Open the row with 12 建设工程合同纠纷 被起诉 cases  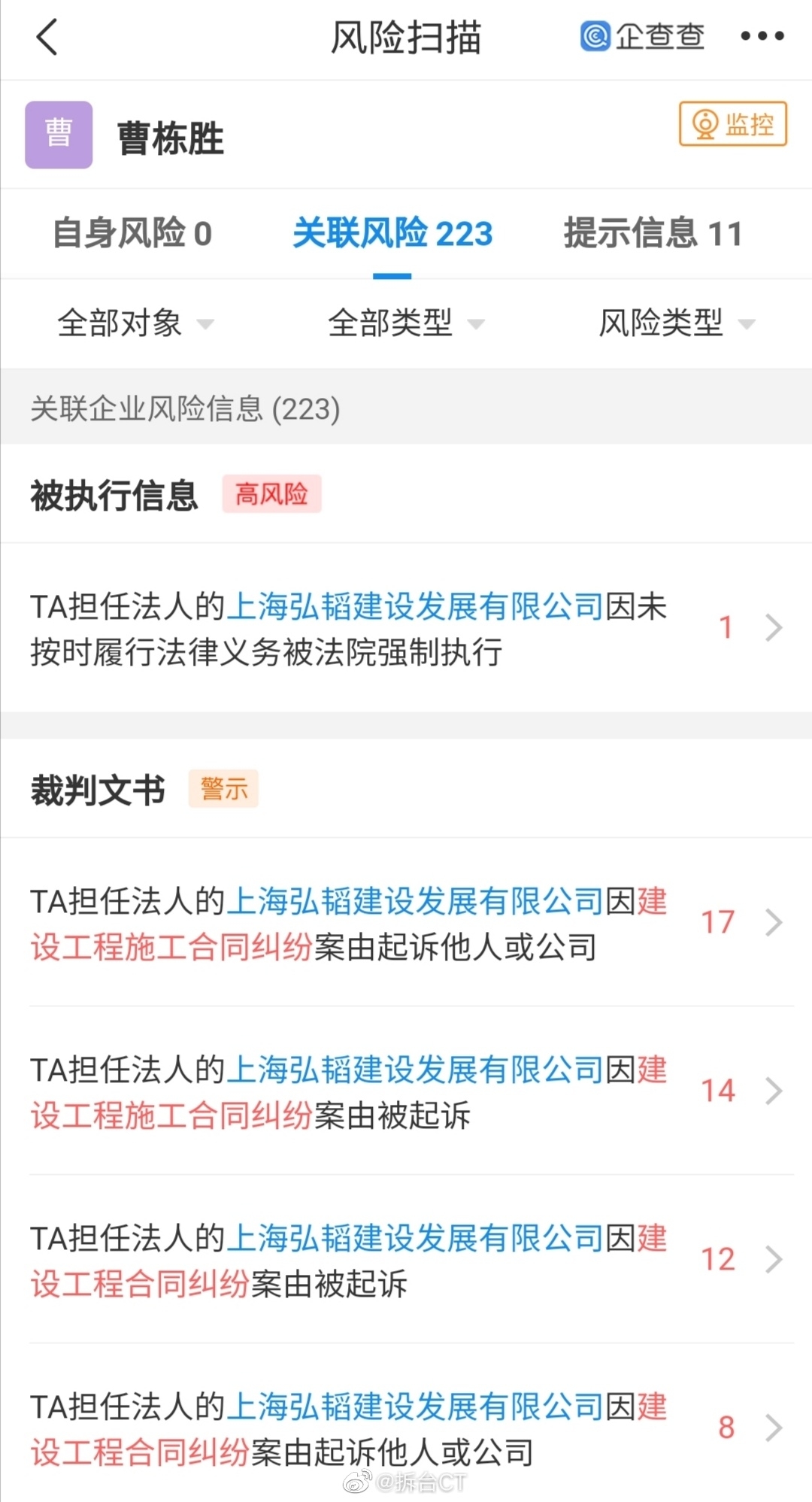pos(406,1260)
